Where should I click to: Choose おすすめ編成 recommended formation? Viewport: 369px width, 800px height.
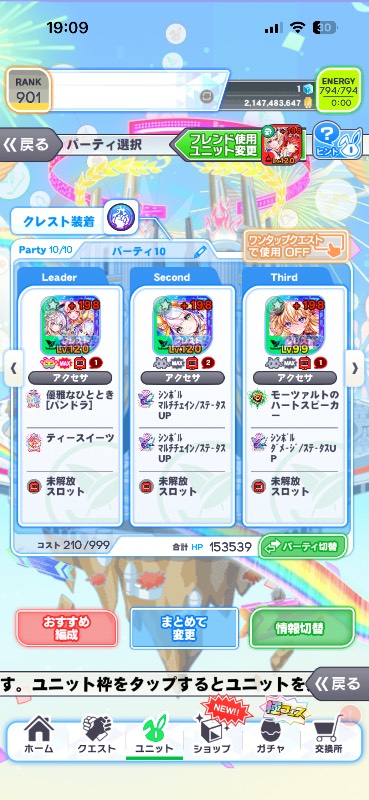point(66,628)
